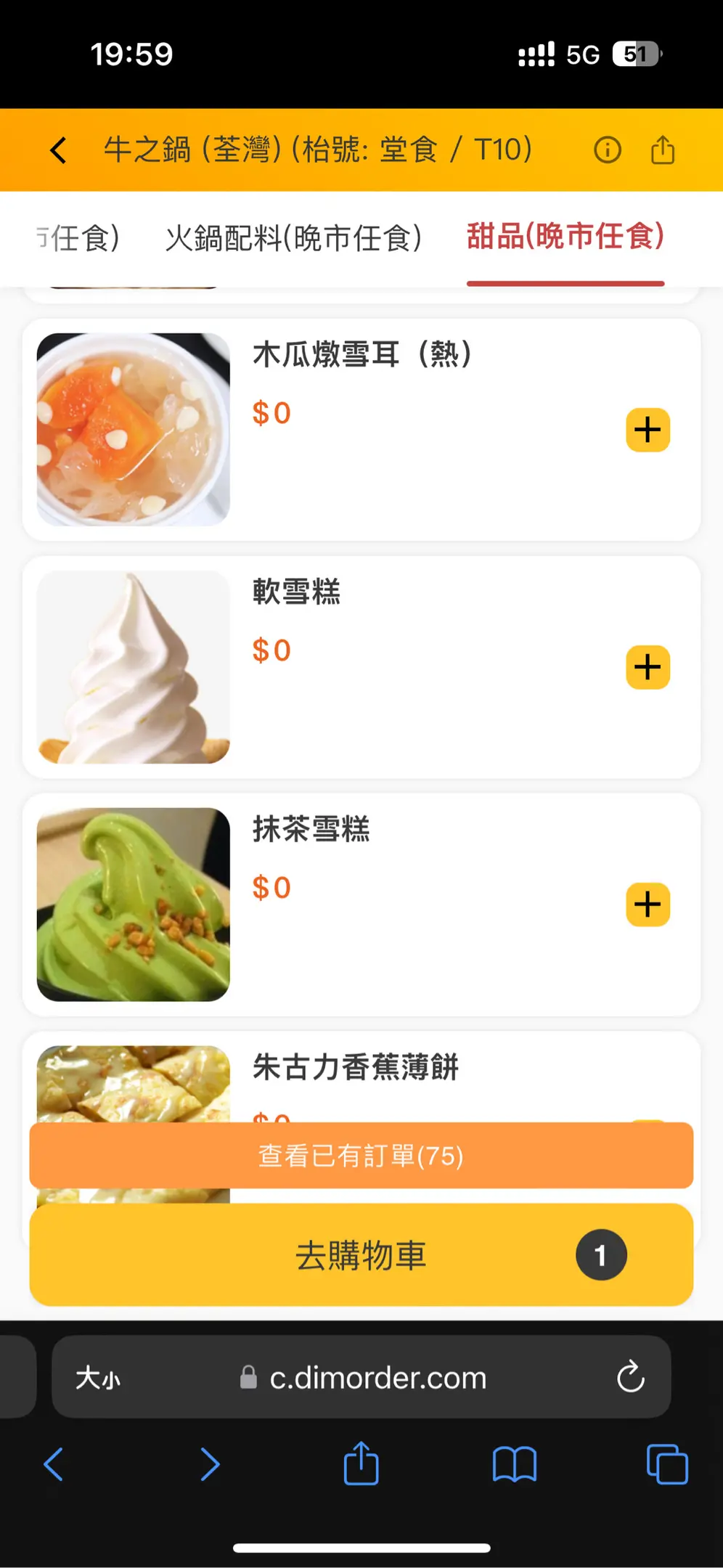Open the restaurant info icon
The image size is (723, 1568).
click(608, 150)
